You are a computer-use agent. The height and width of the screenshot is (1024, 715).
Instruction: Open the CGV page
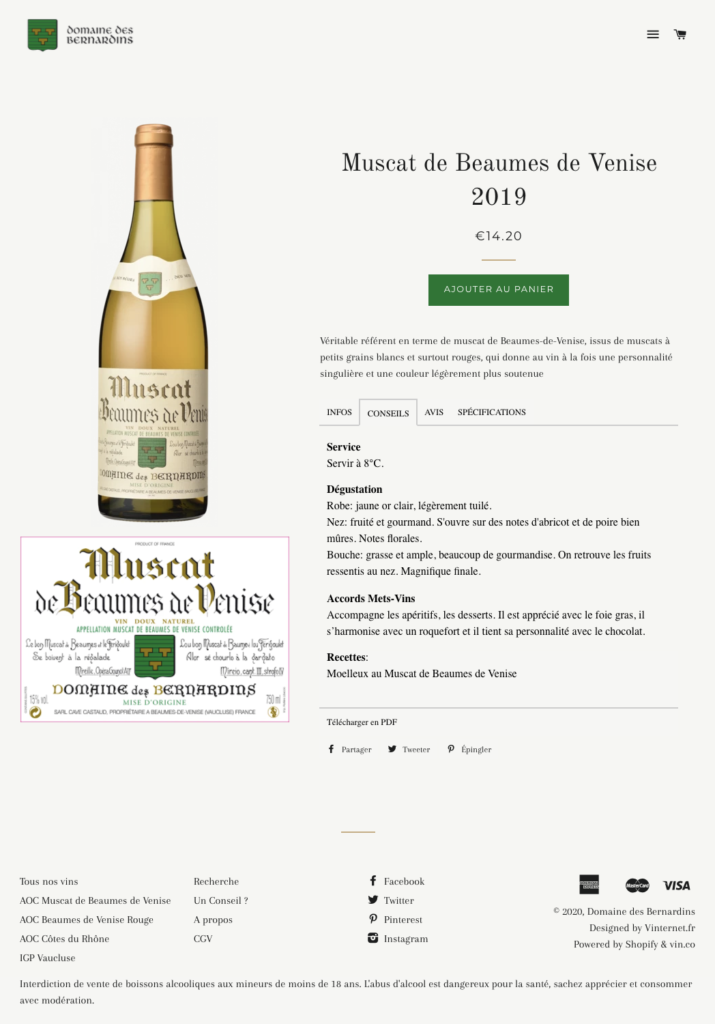203,938
